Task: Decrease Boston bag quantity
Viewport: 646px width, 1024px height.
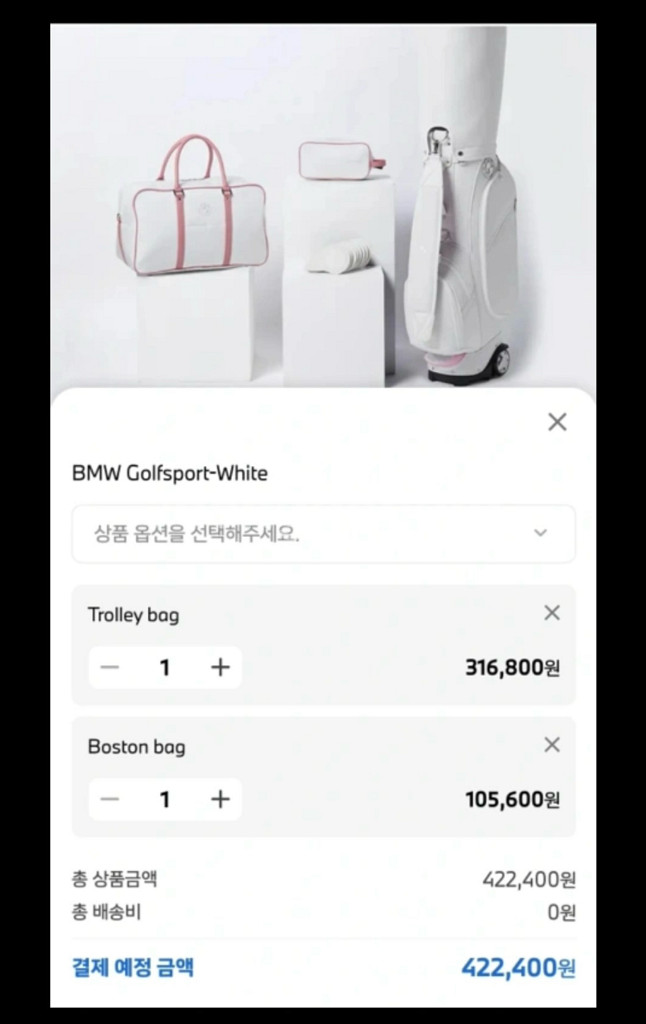Action: pyautogui.click(x=111, y=799)
